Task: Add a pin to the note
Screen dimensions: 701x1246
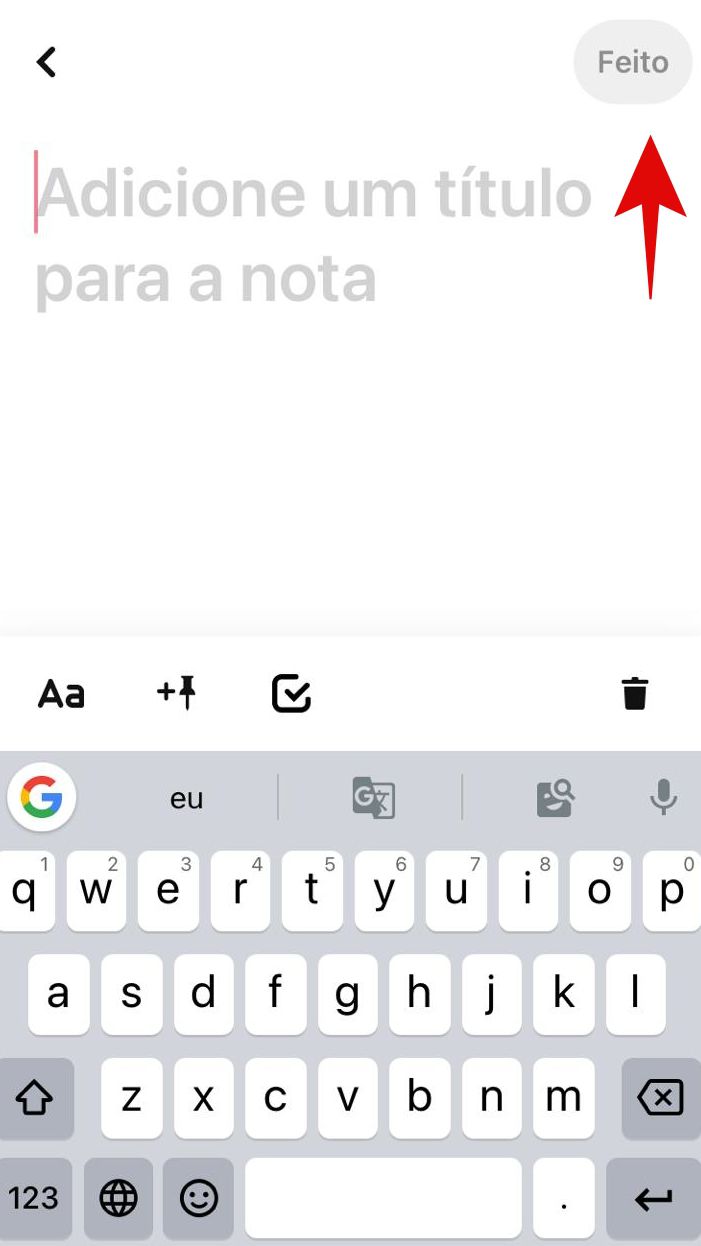Action: tap(177, 693)
